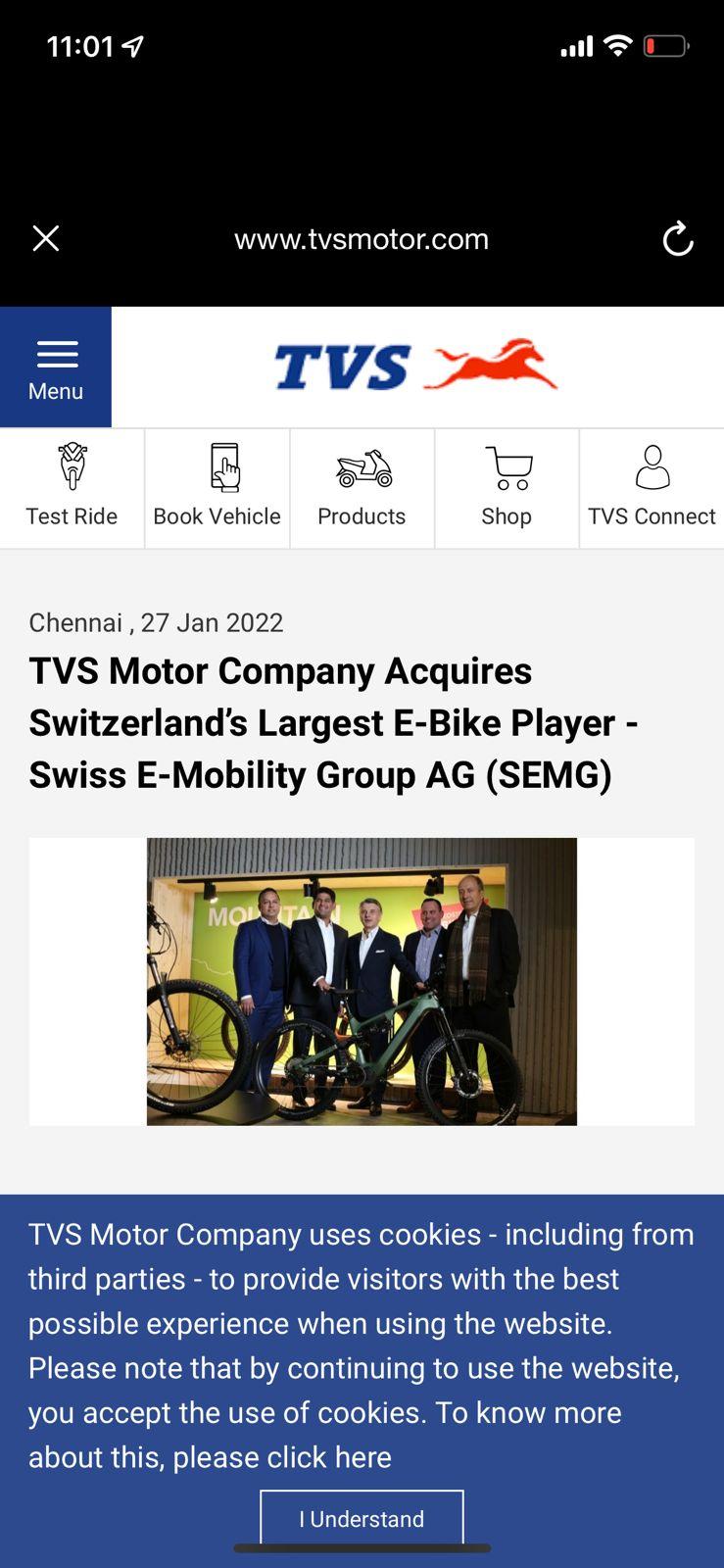
Task: Select the Shop navigation tab
Action: [507, 516]
